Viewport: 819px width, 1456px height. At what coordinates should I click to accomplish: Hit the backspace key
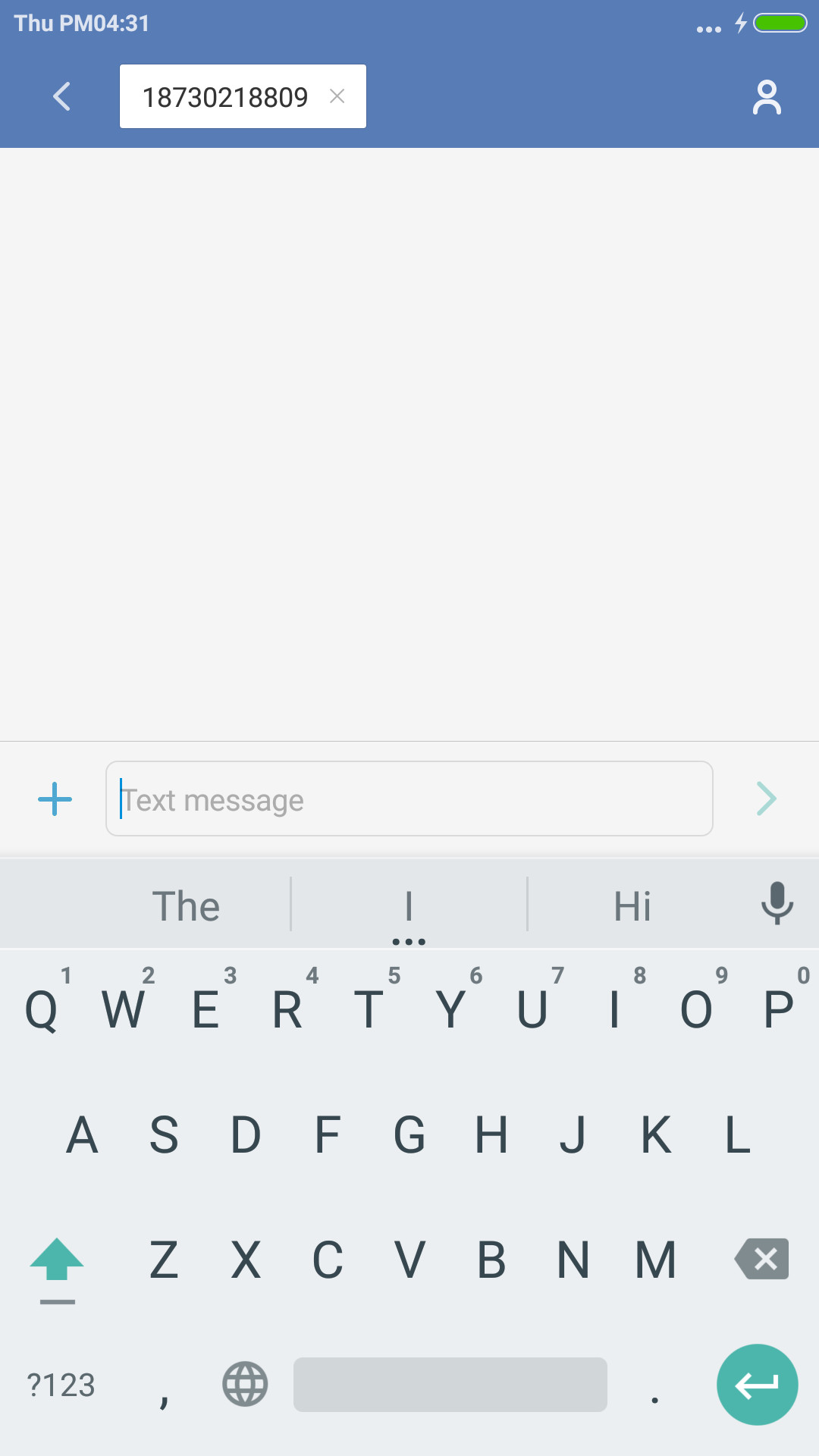point(761,1259)
